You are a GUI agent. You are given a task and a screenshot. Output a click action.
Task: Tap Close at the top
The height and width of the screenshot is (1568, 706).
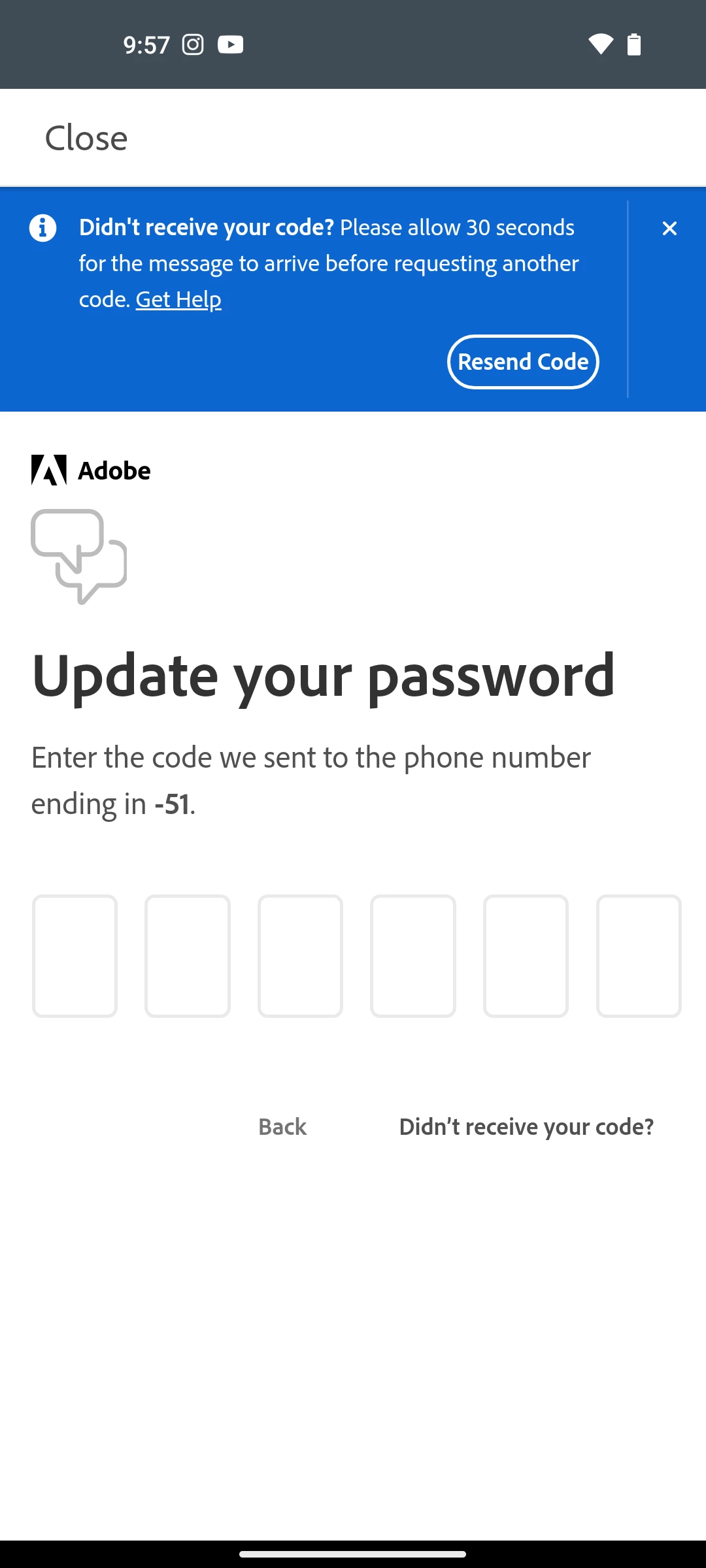86,138
